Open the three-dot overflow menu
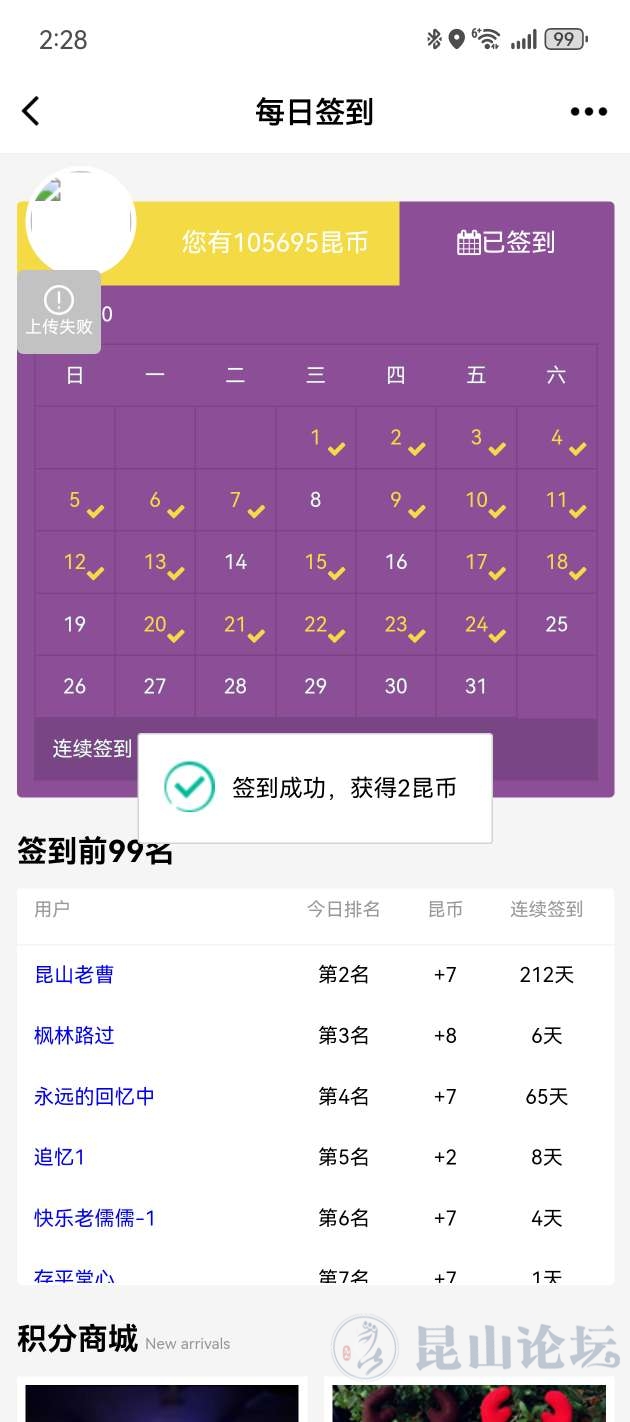Screen dimensions: 630x1422 588,112
